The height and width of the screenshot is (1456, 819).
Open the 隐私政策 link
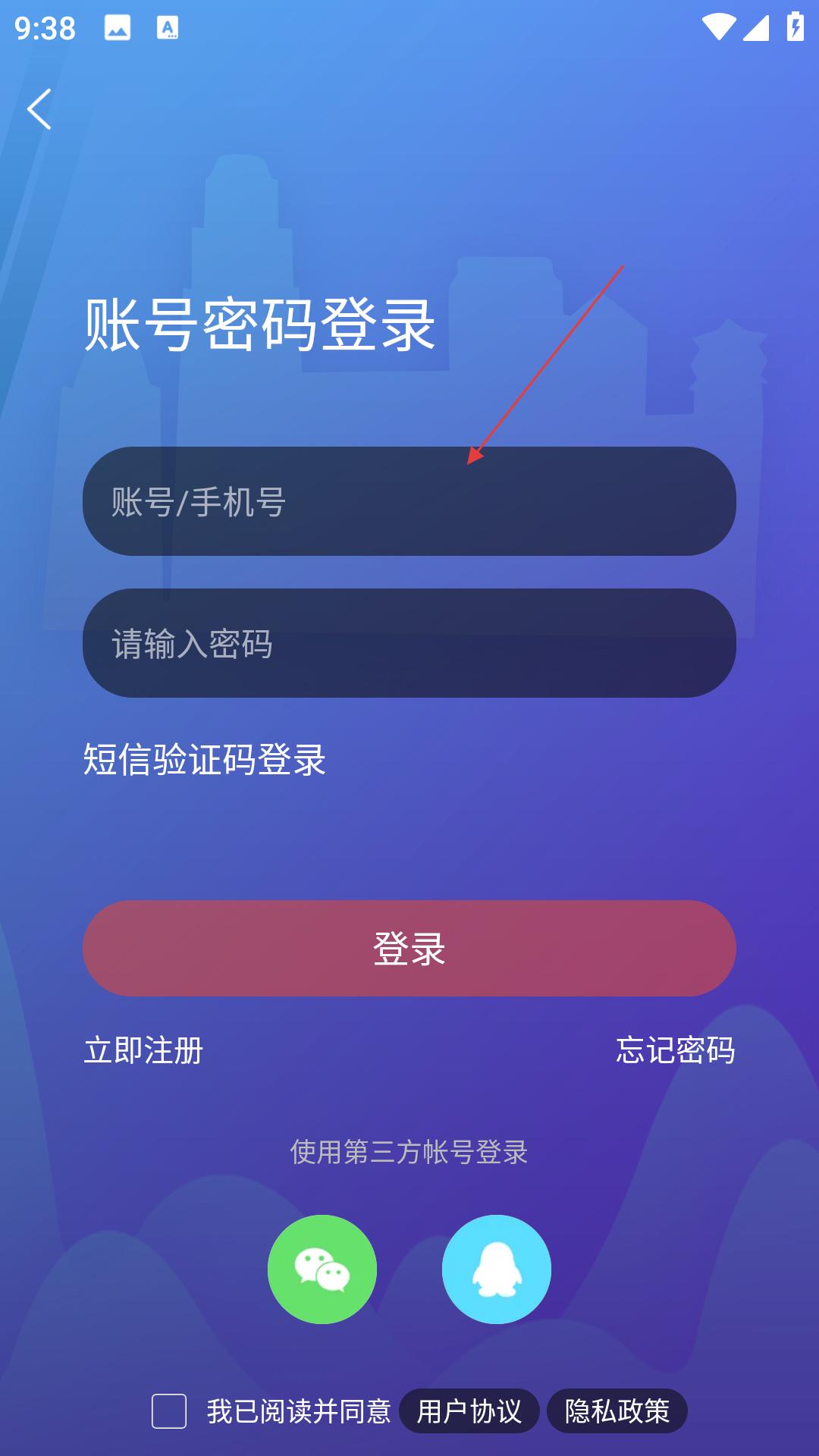coord(617,1411)
